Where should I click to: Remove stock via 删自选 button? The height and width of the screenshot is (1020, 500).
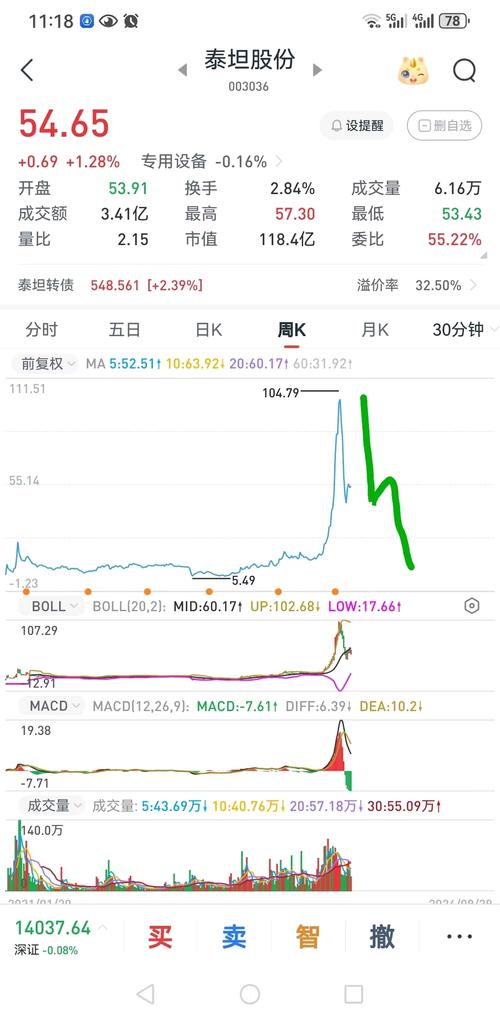coord(445,126)
